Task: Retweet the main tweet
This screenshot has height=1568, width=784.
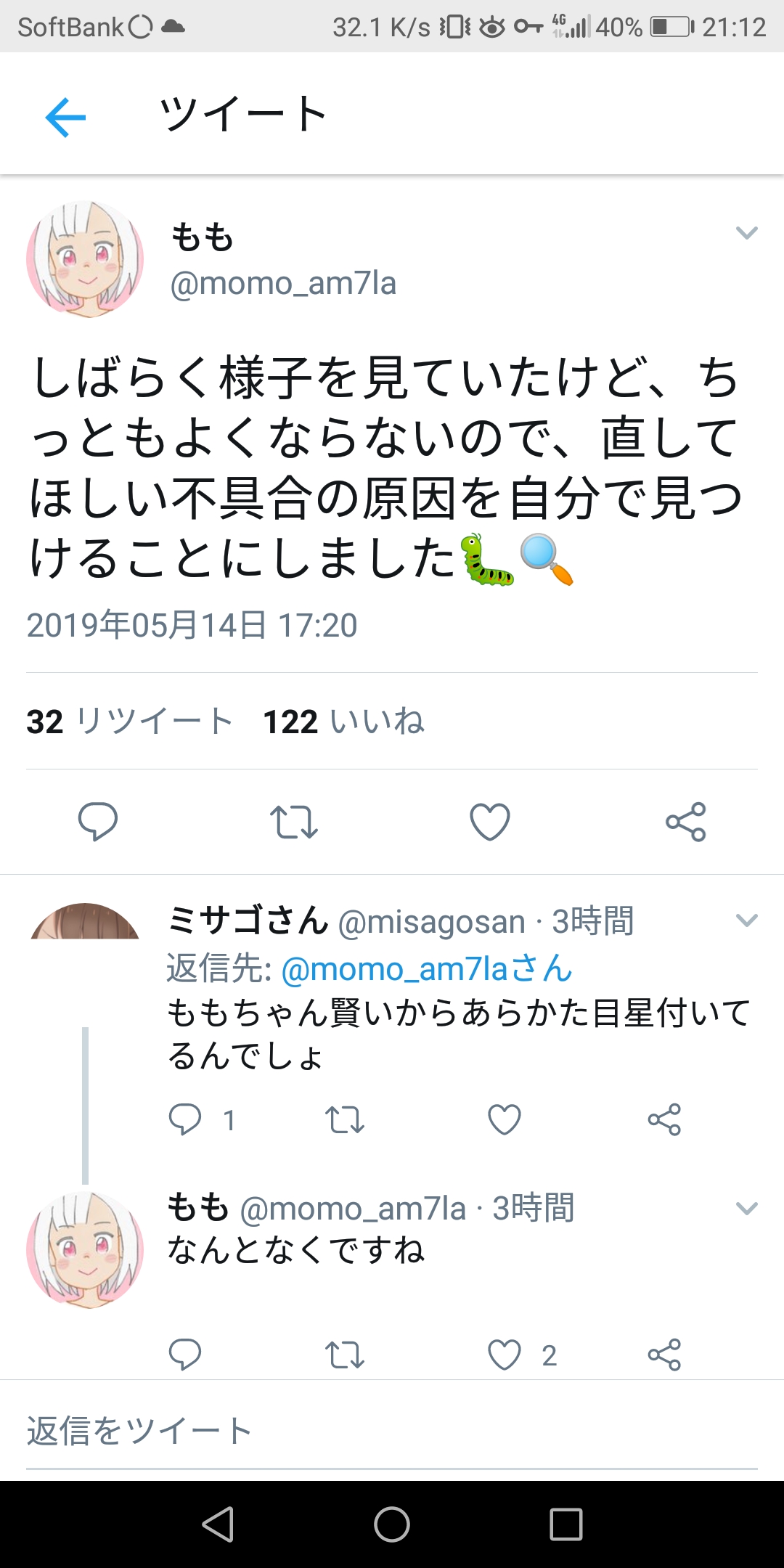Action: [294, 822]
